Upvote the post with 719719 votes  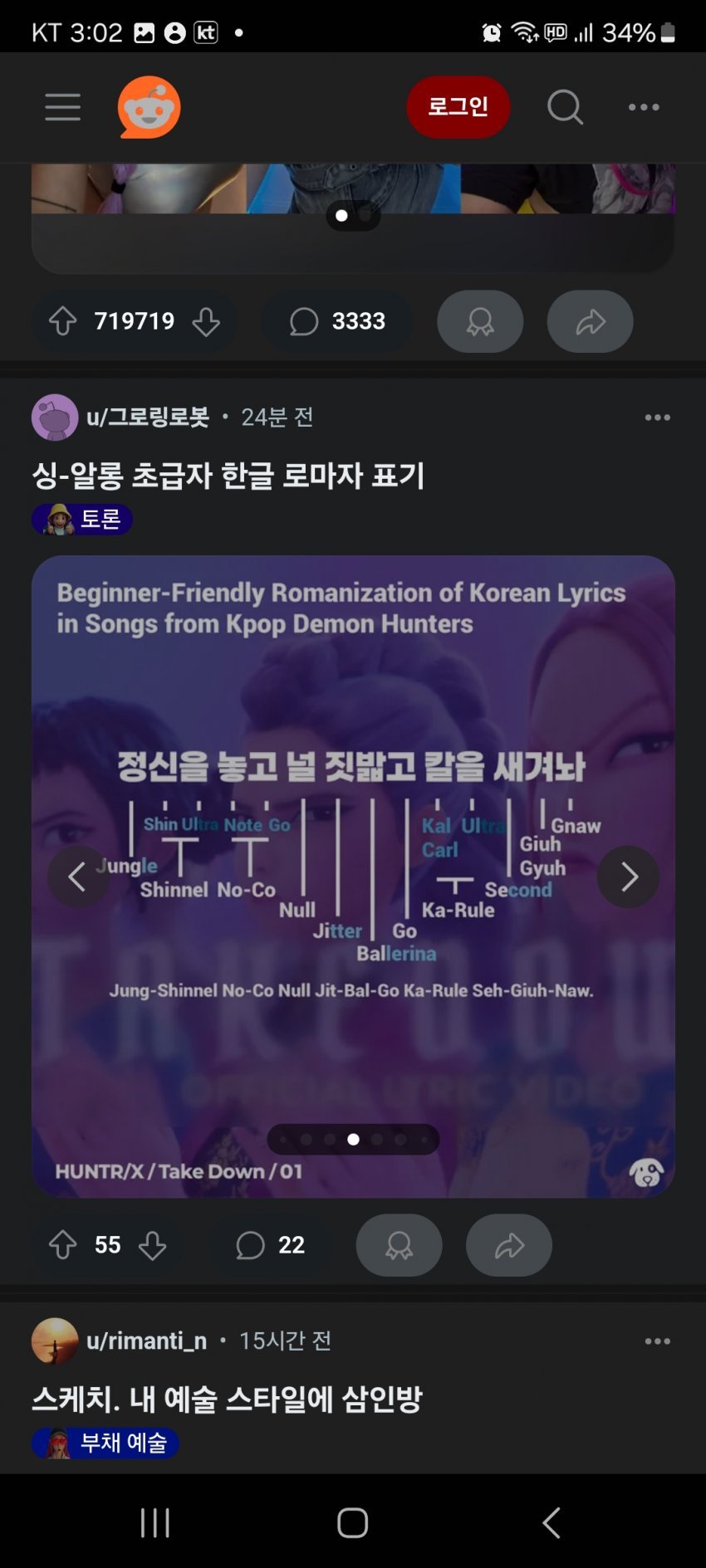(63, 321)
